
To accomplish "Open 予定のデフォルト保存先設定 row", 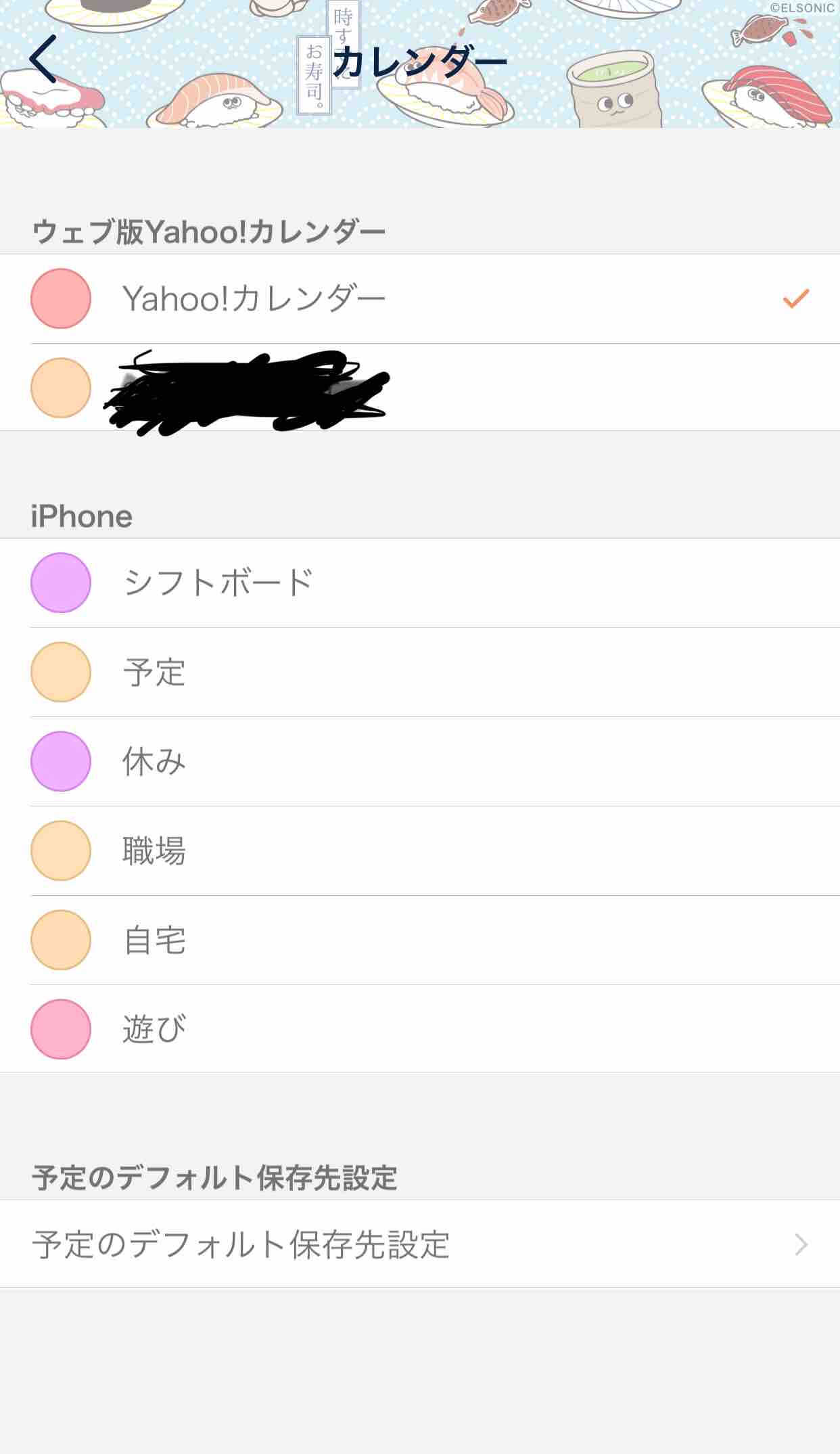I will [420, 1244].
